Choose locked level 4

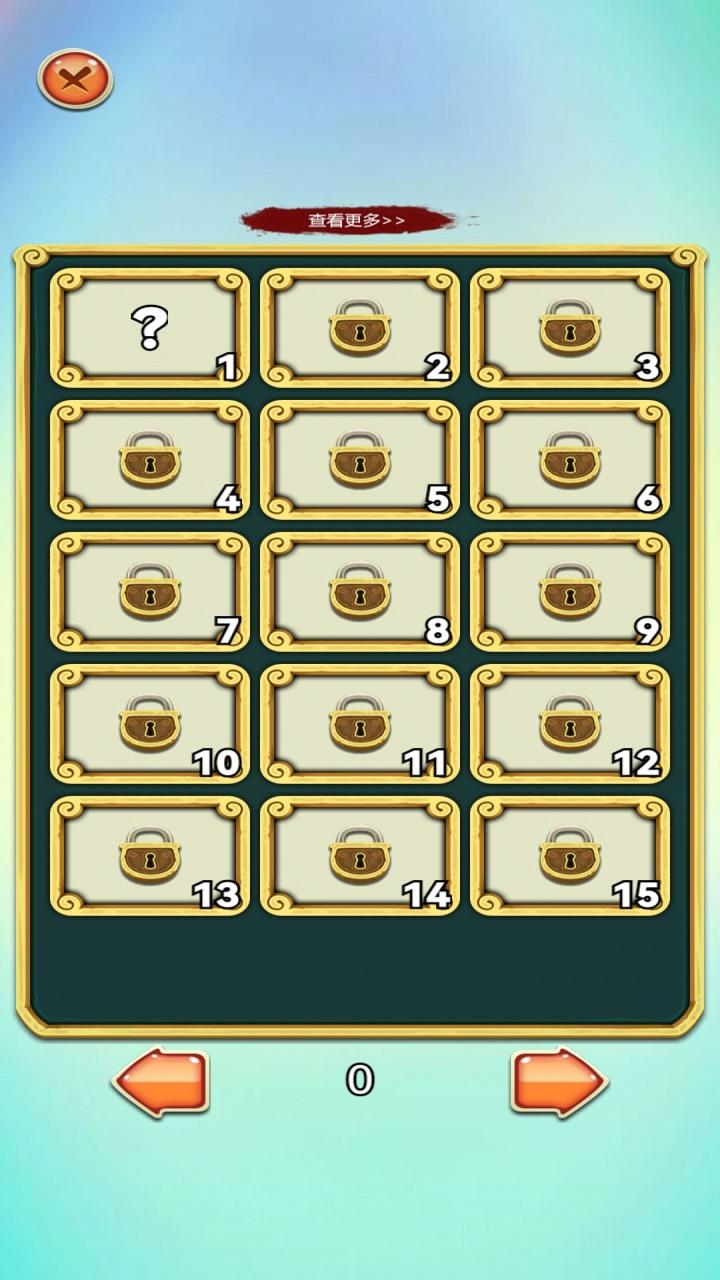pyautogui.click(x=150, y=459)
